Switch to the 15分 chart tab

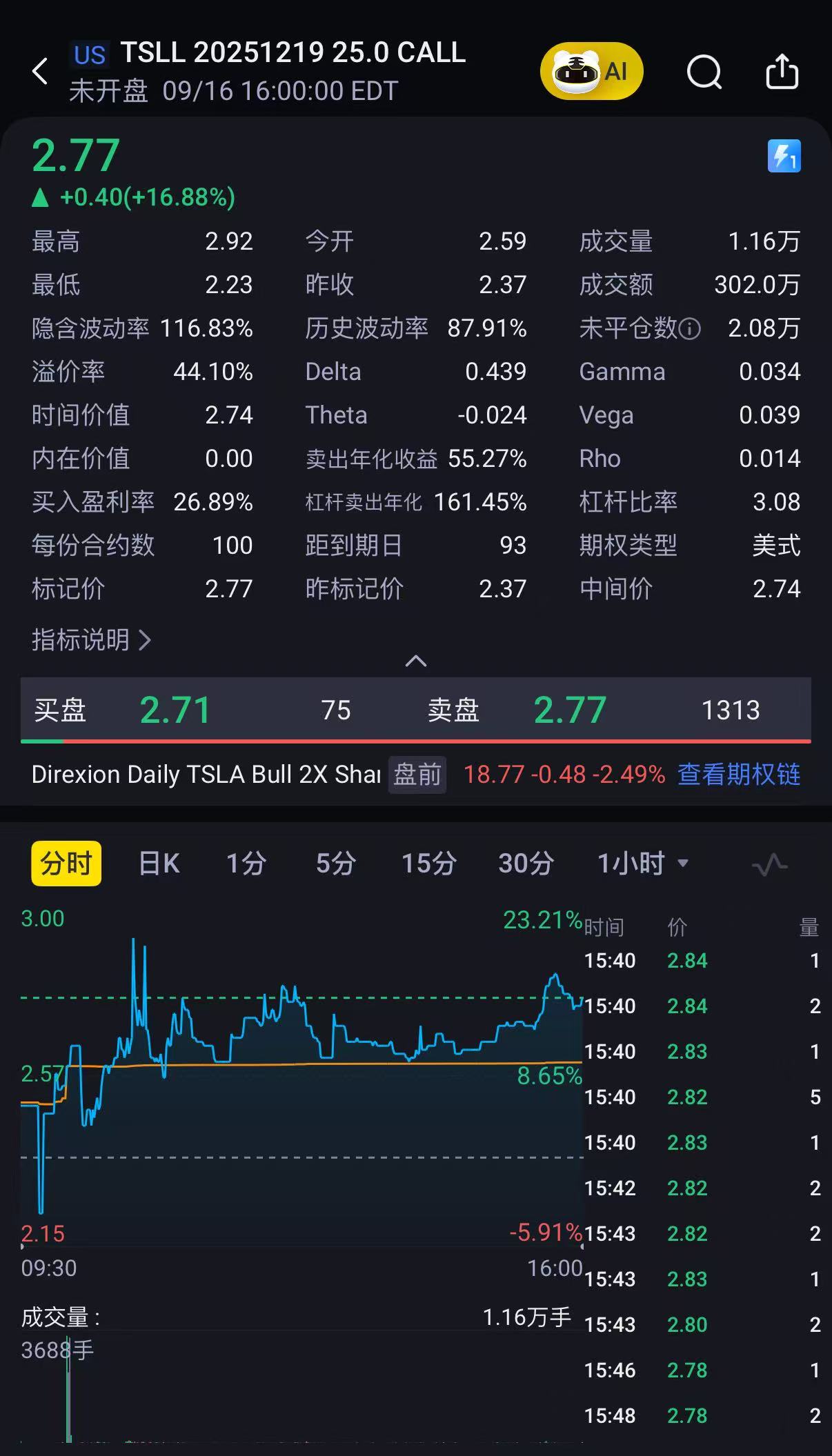[x=429, y=863]
